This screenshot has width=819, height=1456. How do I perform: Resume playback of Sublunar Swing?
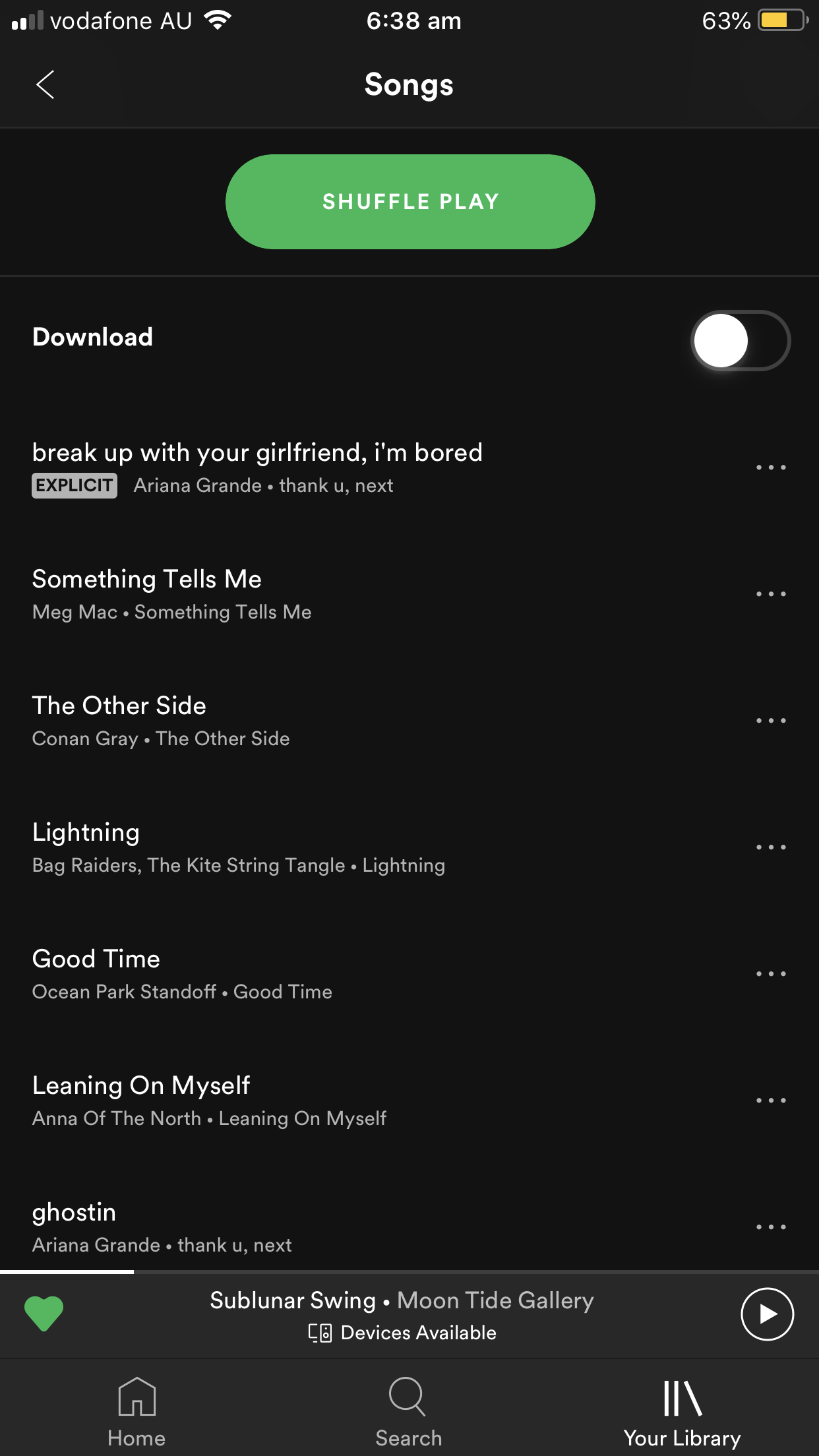[767, 1314]
